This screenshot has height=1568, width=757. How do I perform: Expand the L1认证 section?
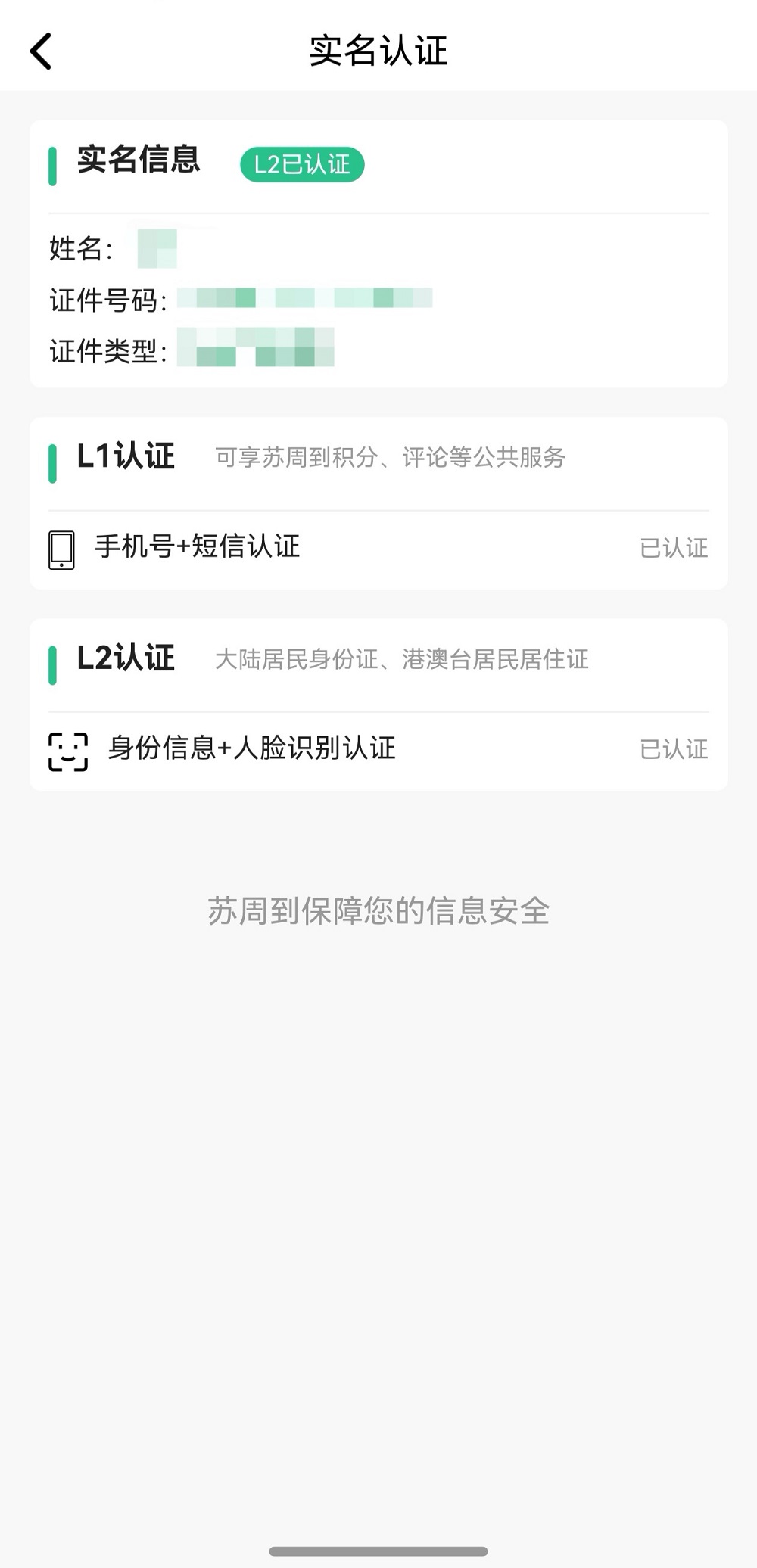pos(125,457)
